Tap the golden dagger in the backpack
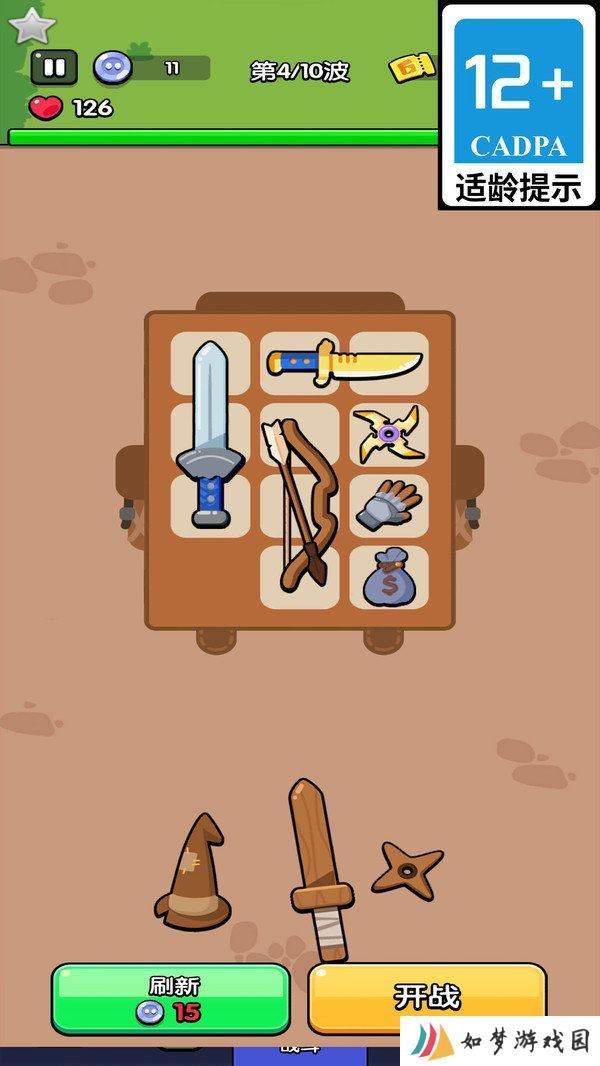 click(x=345, y=362)
